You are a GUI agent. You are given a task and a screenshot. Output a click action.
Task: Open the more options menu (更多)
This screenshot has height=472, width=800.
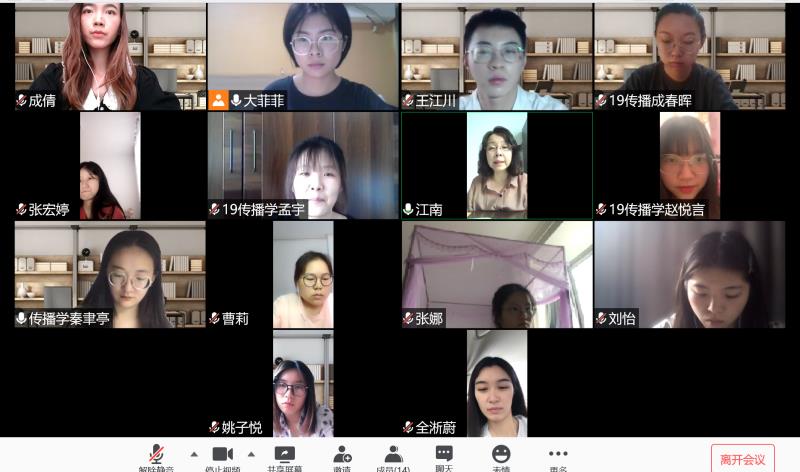click(x=558, y=456)
